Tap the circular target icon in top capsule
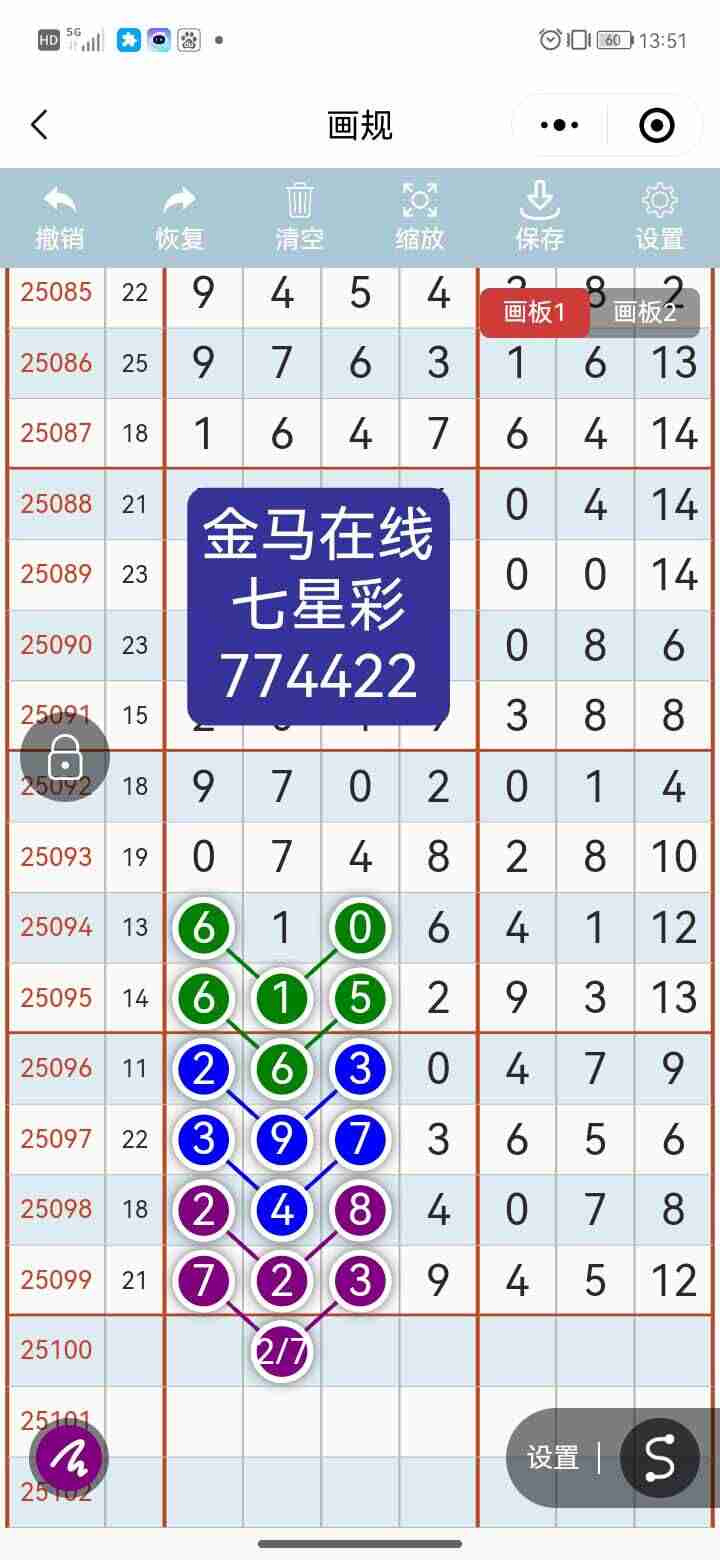 (655, 125)
